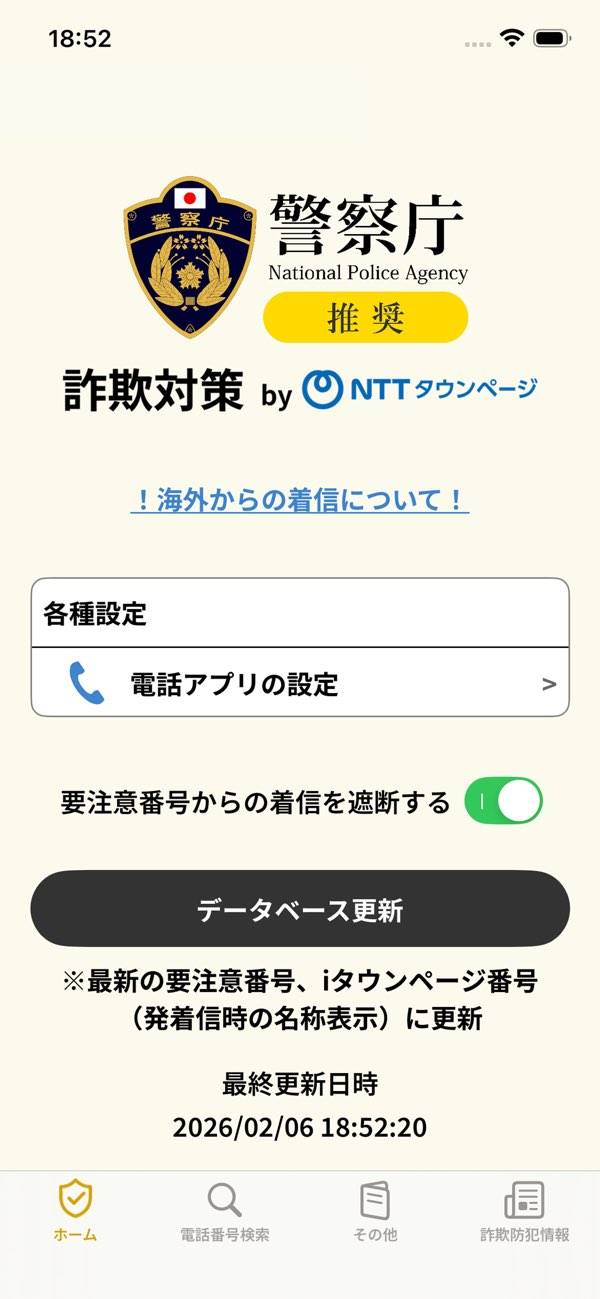Screen dimensions: 600x1299
Task: Go to the 詐欺防犯情報 tab
Action: click(x=524, y=1211)
